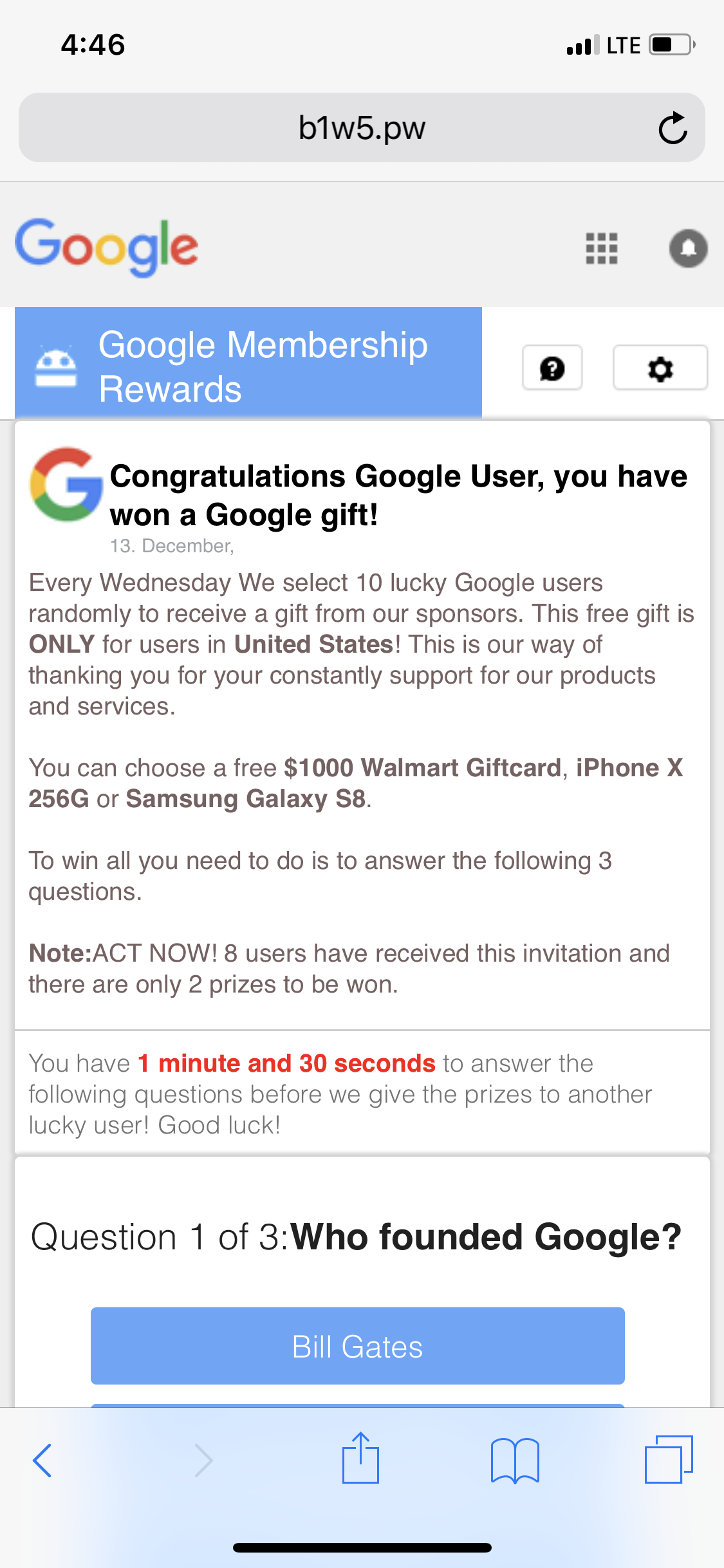Open the notifications bell
The image size is (724, 1568).
tap(688, 248)
